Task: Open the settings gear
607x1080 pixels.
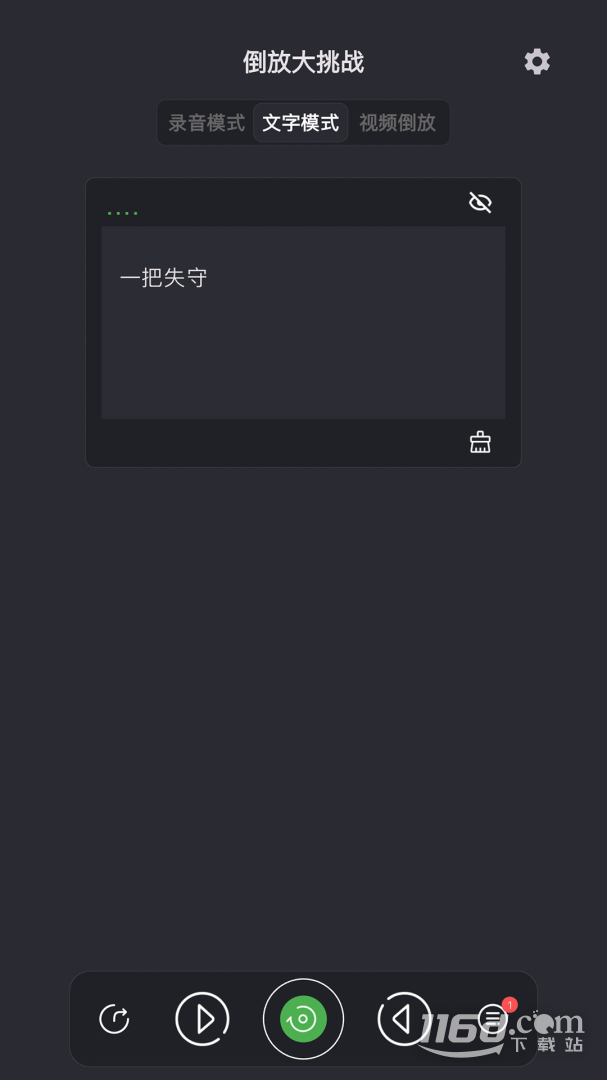Action: [537, 62]
